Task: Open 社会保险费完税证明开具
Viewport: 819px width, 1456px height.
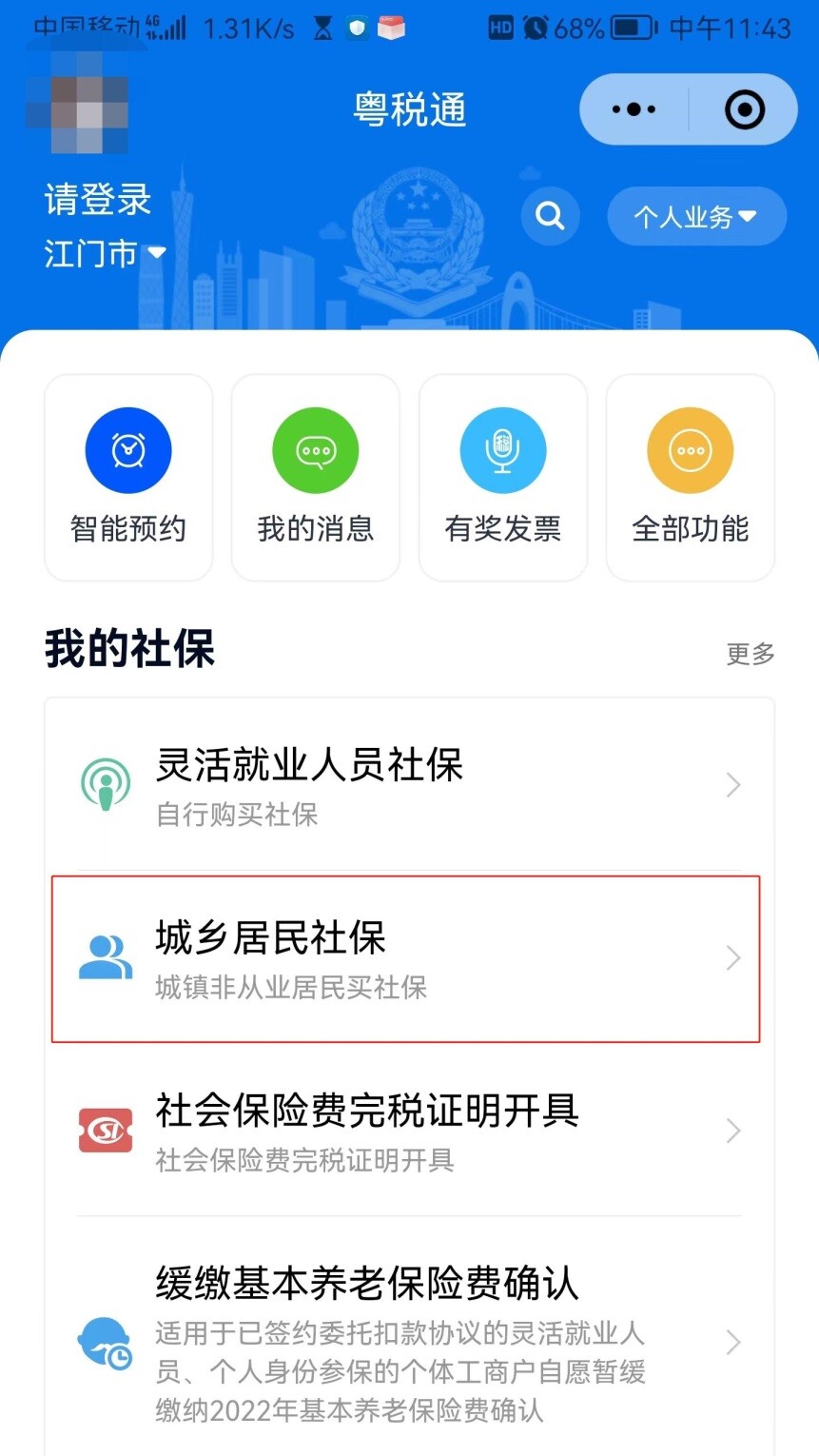Action: pyautogui.click(x=409, y=1131)
